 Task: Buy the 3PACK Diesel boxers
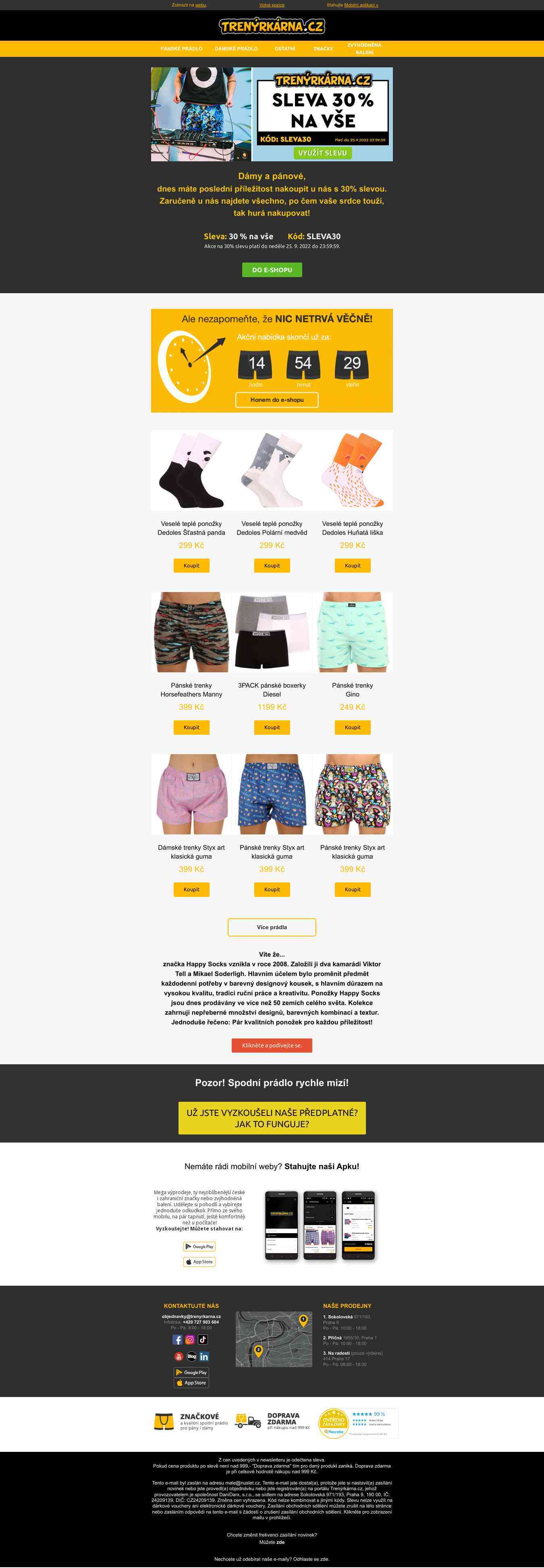tap(272, 728)
